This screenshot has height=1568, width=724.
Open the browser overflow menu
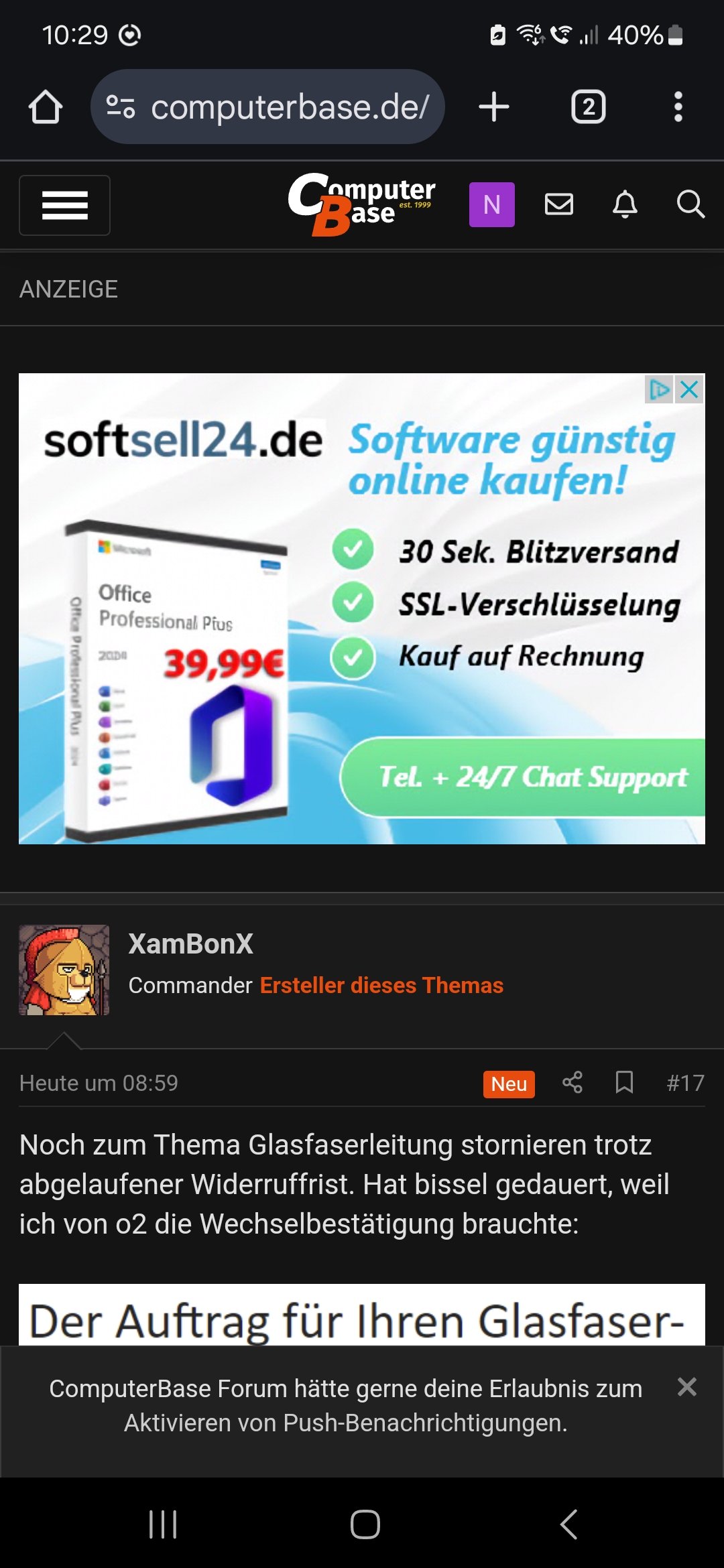pyautogui.click(x=678, y=107)
